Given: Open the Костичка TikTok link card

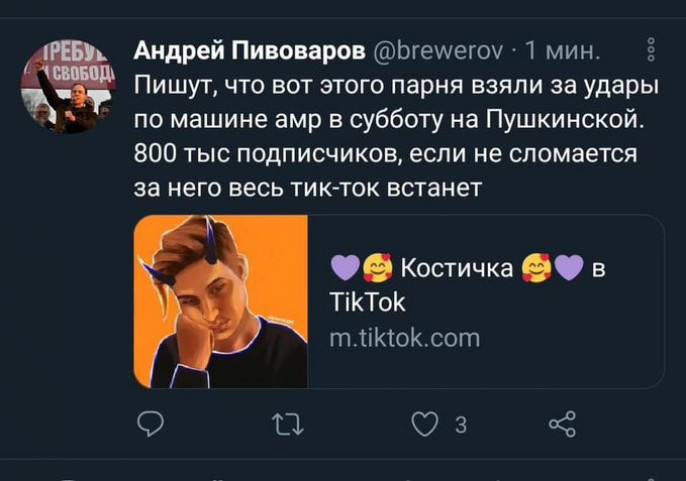Looking at the screenshot, I should [x=399, y=301].
